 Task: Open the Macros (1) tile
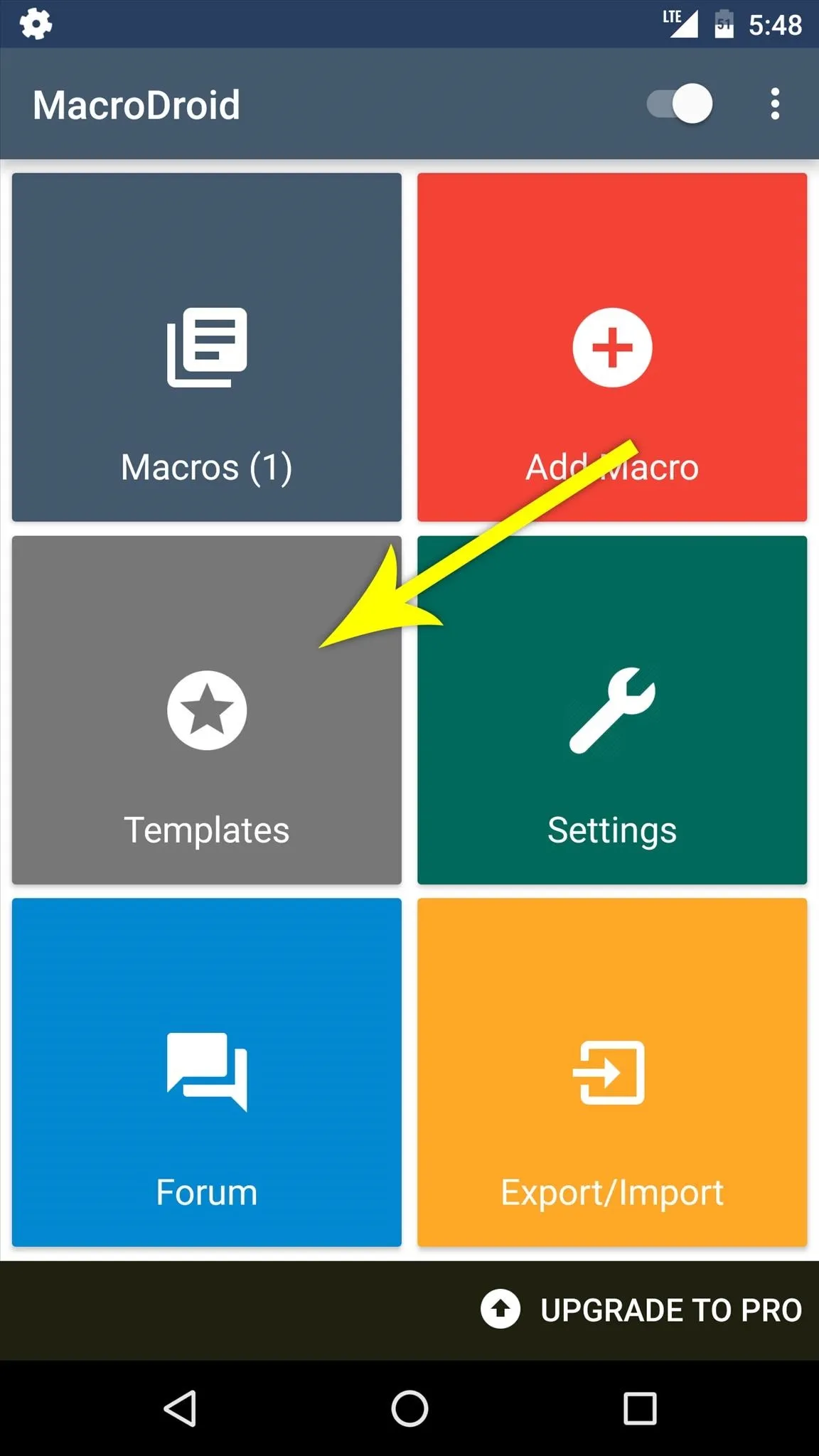(207, 347)
